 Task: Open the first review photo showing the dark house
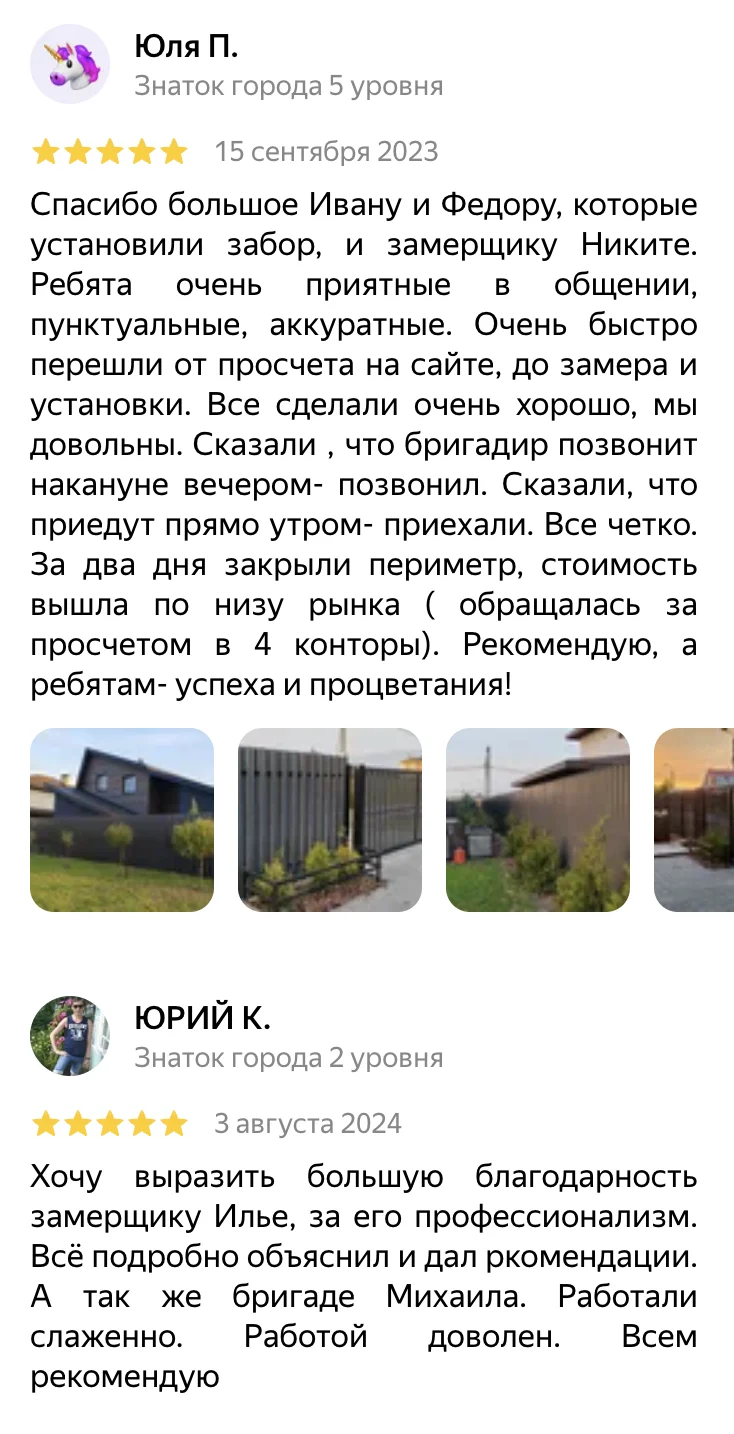122,820
